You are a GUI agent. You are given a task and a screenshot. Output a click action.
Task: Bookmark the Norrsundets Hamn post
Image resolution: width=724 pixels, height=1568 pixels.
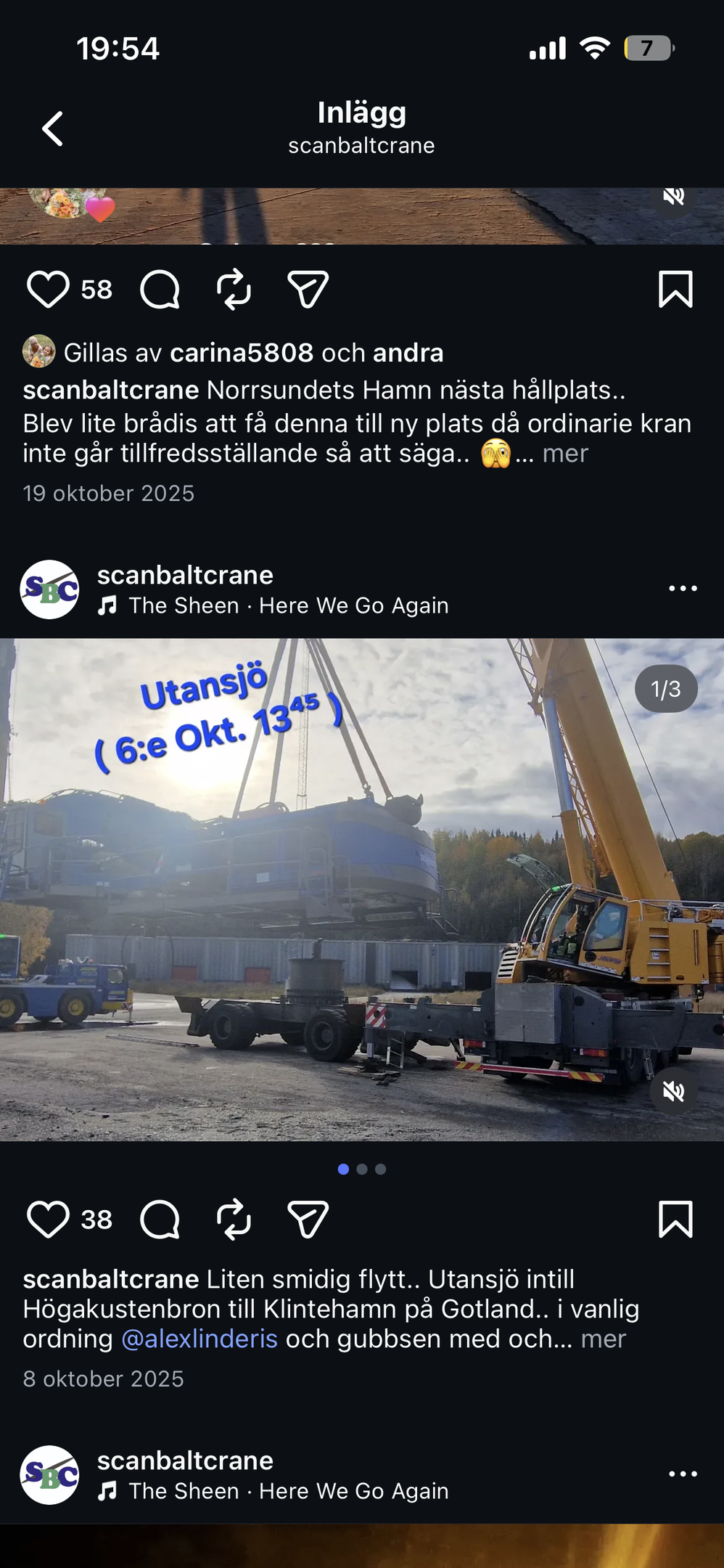point(675,290)
